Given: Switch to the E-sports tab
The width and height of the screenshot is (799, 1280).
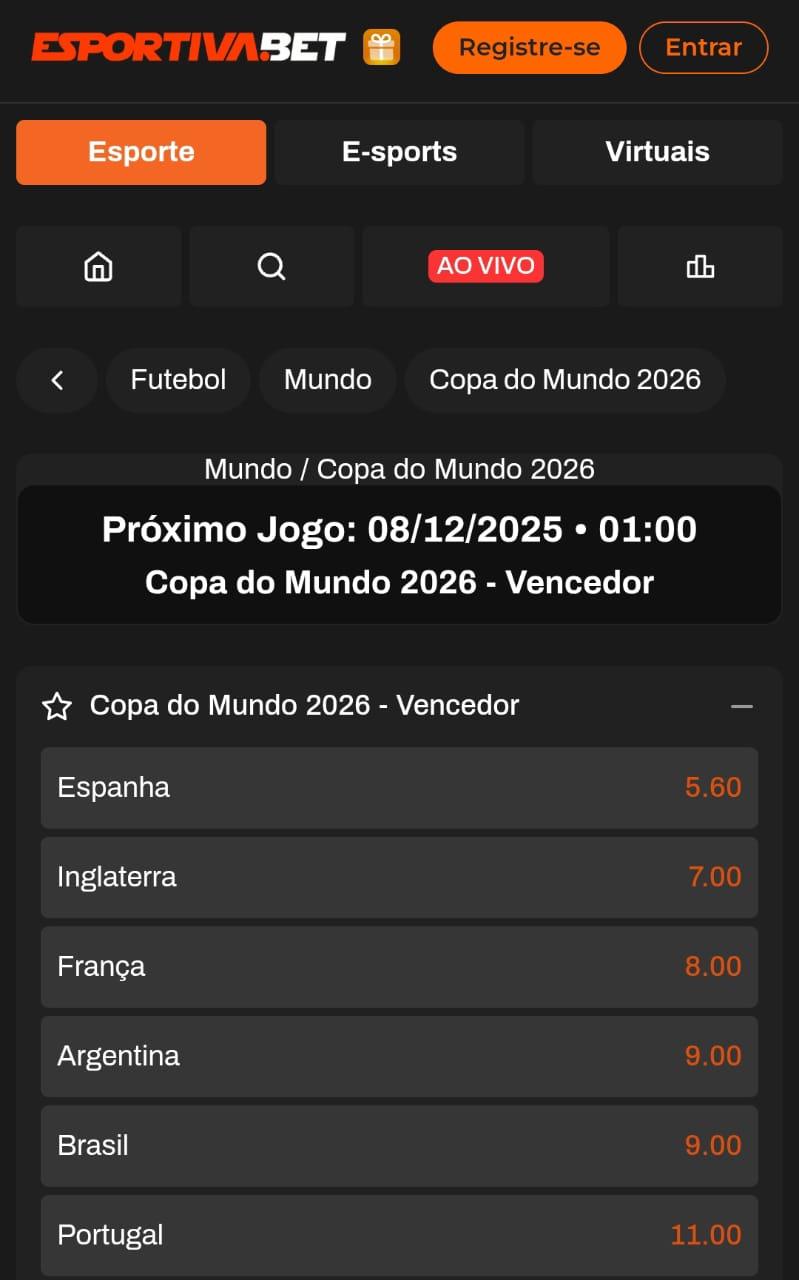Looking at the screenshot, I should coord(399,152).
